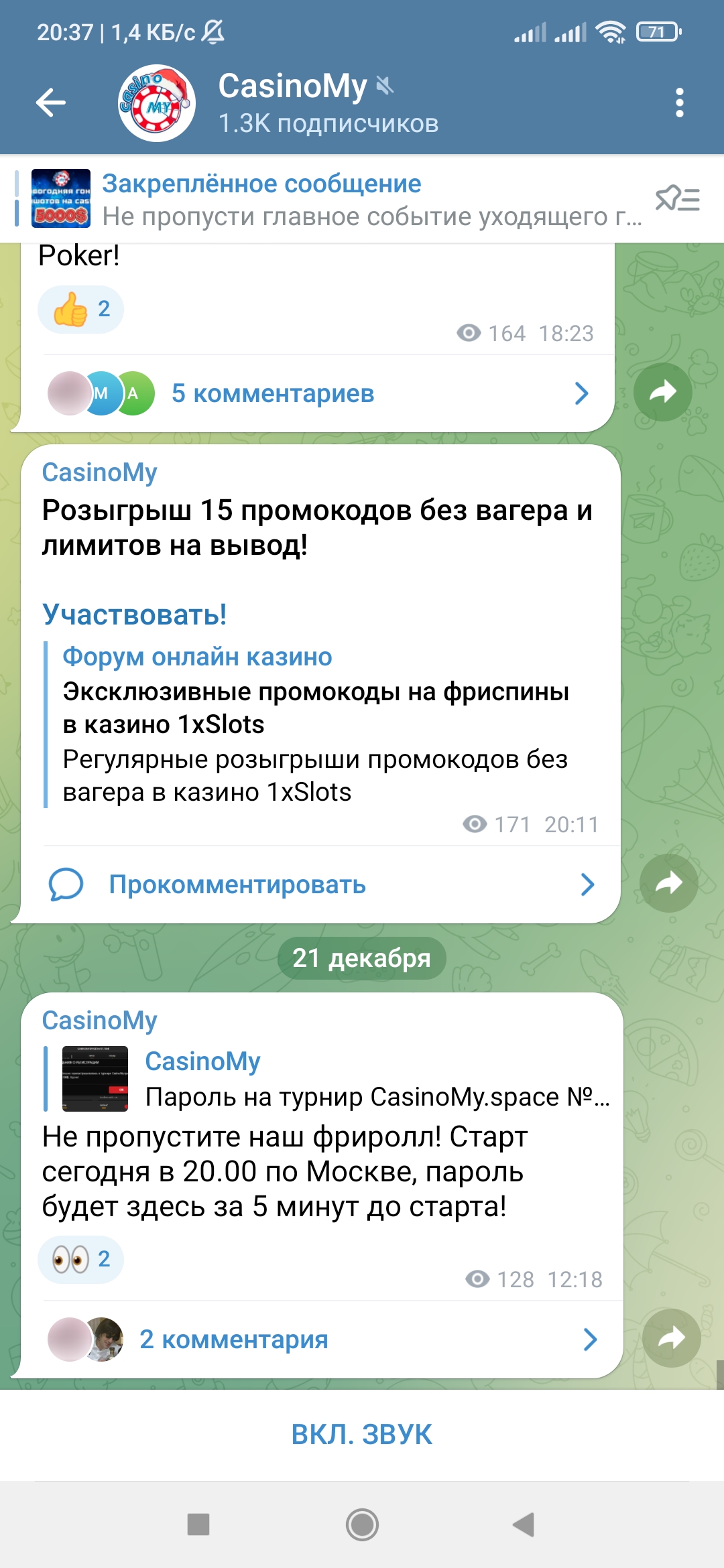Open the 5 комментариев thread
Screen dimensions: 724x1568
tap(273, 393)
